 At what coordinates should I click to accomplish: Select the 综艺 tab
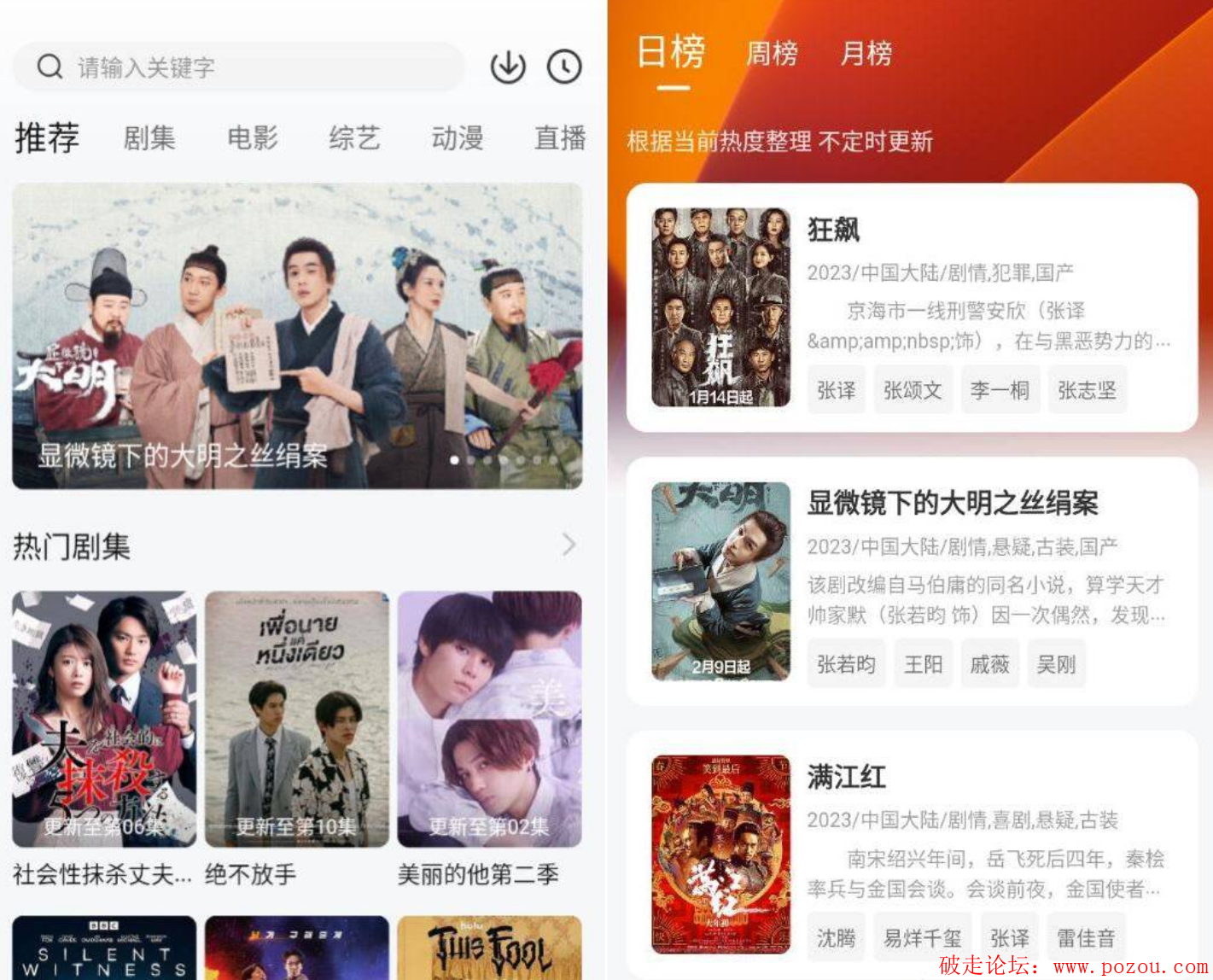(355, 138)
